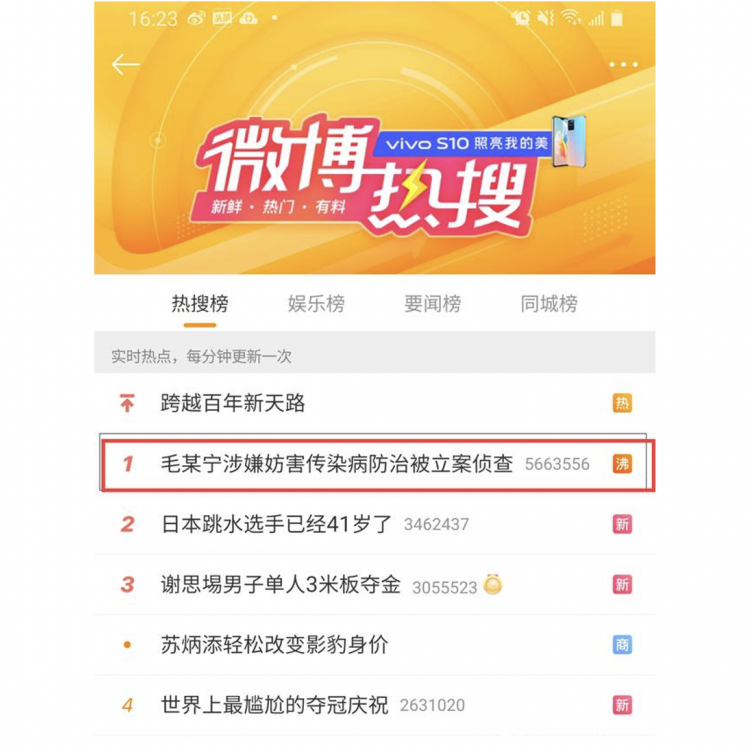Screen dimensions: 748x748
Task: Open the top trending topic 毛某宁涉嫌妨害传染病防治
Action: [x=336, y=464]
